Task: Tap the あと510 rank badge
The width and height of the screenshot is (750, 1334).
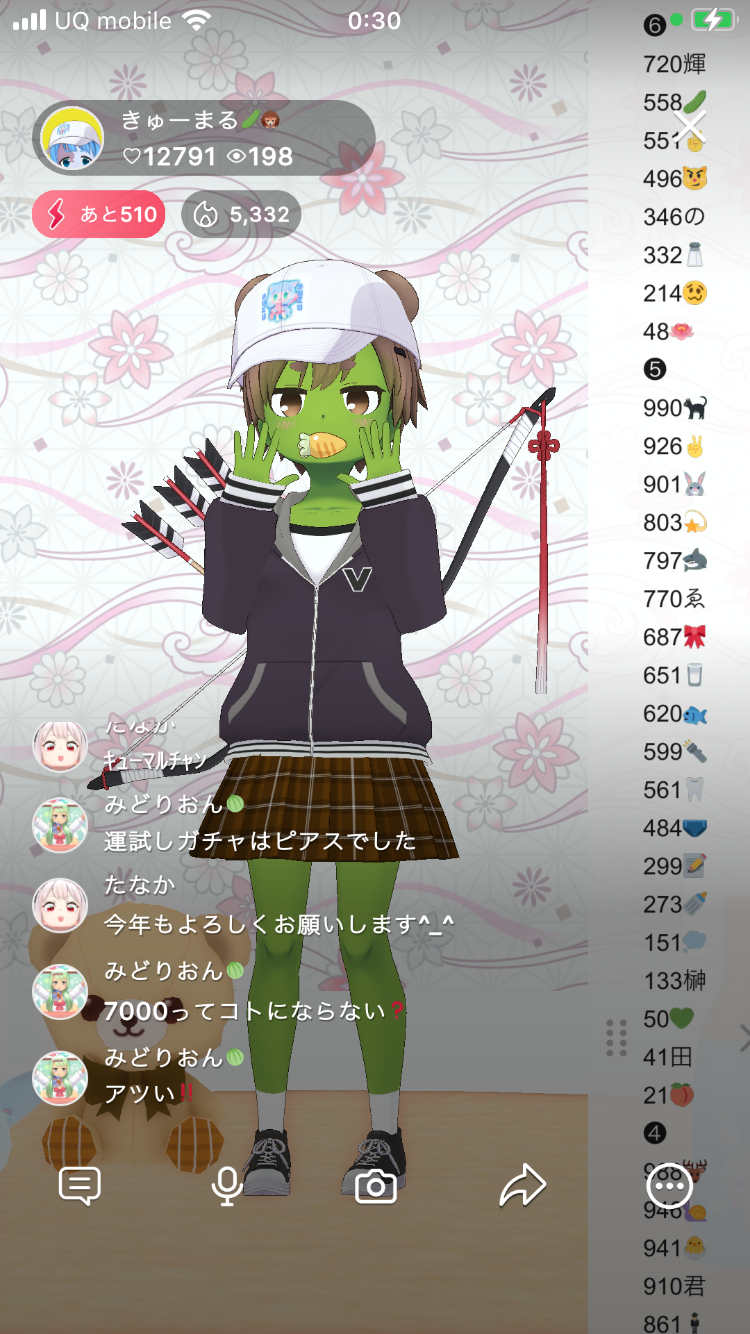Action: 97,214
